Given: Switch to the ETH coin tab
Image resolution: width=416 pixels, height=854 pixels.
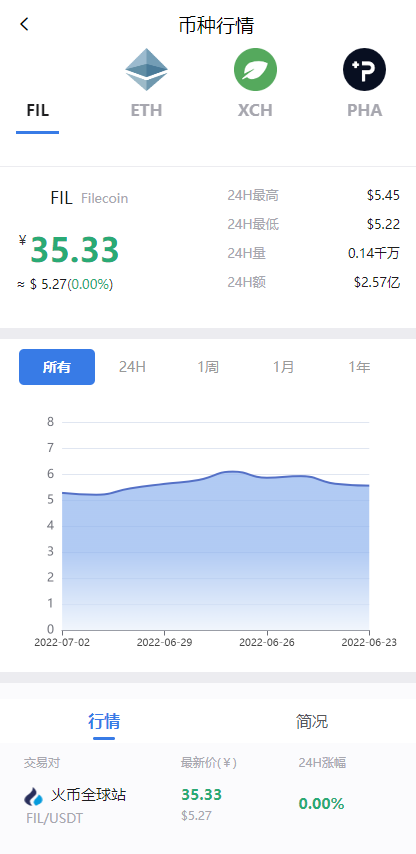Looking at the screenshot, I should coord(146,84).
